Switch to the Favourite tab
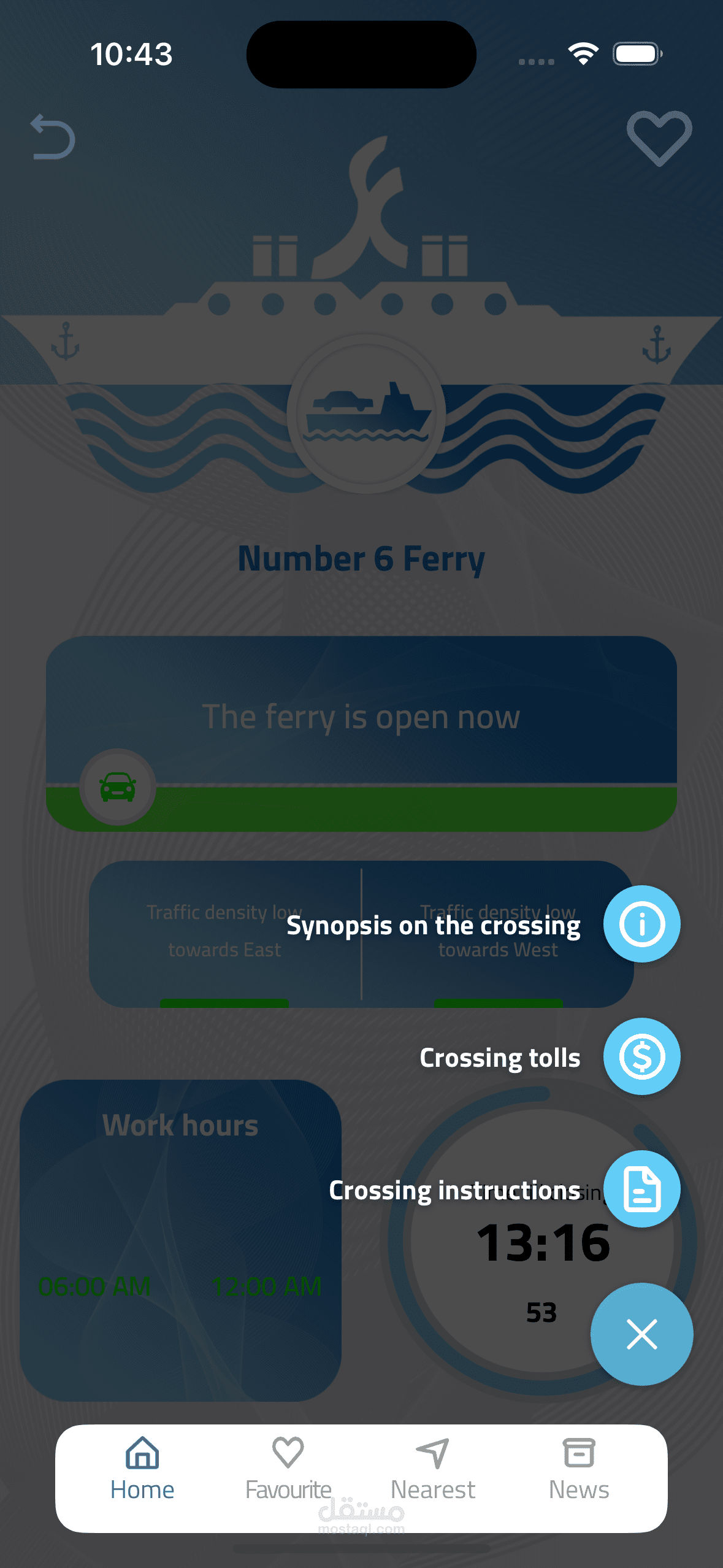 pos(288,1469)
